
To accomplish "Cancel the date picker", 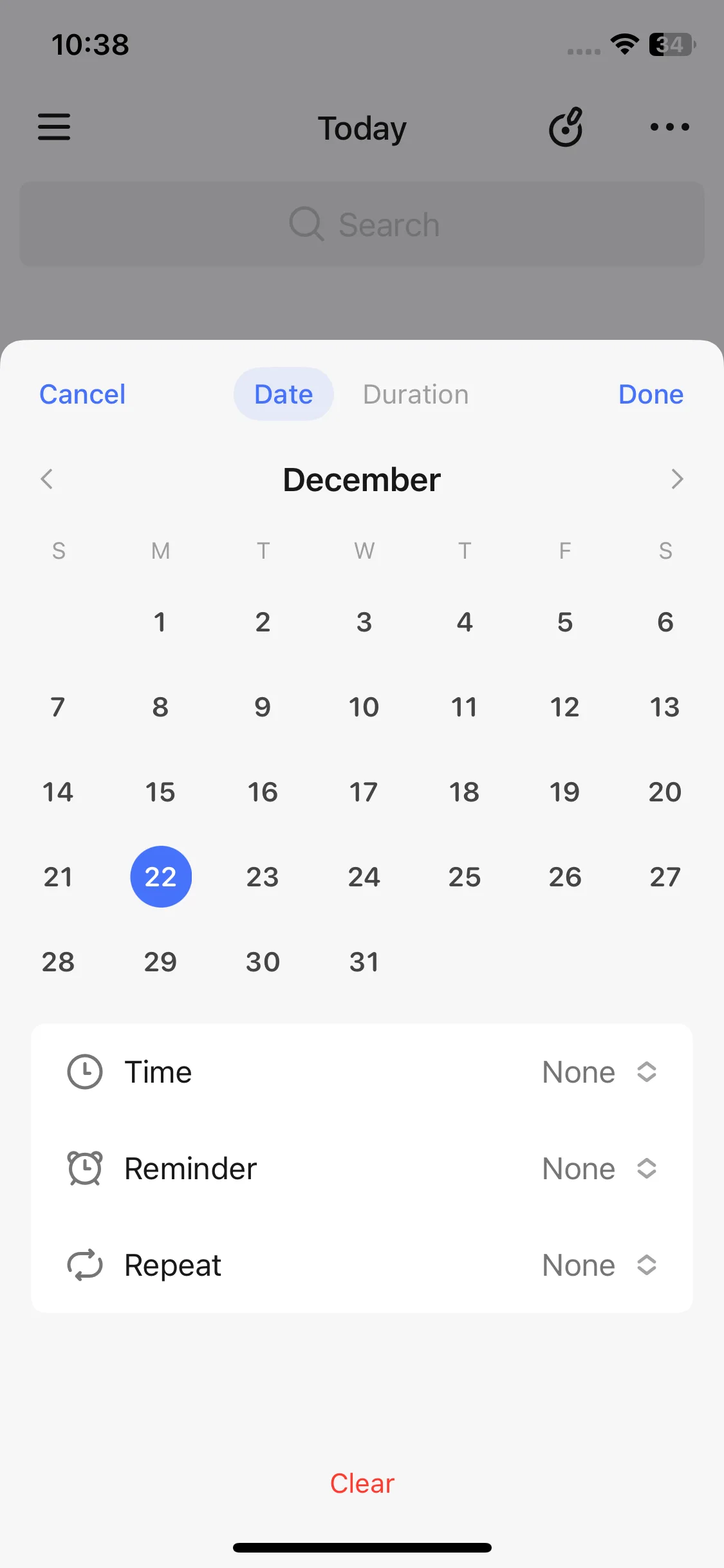I will [82, 394].
